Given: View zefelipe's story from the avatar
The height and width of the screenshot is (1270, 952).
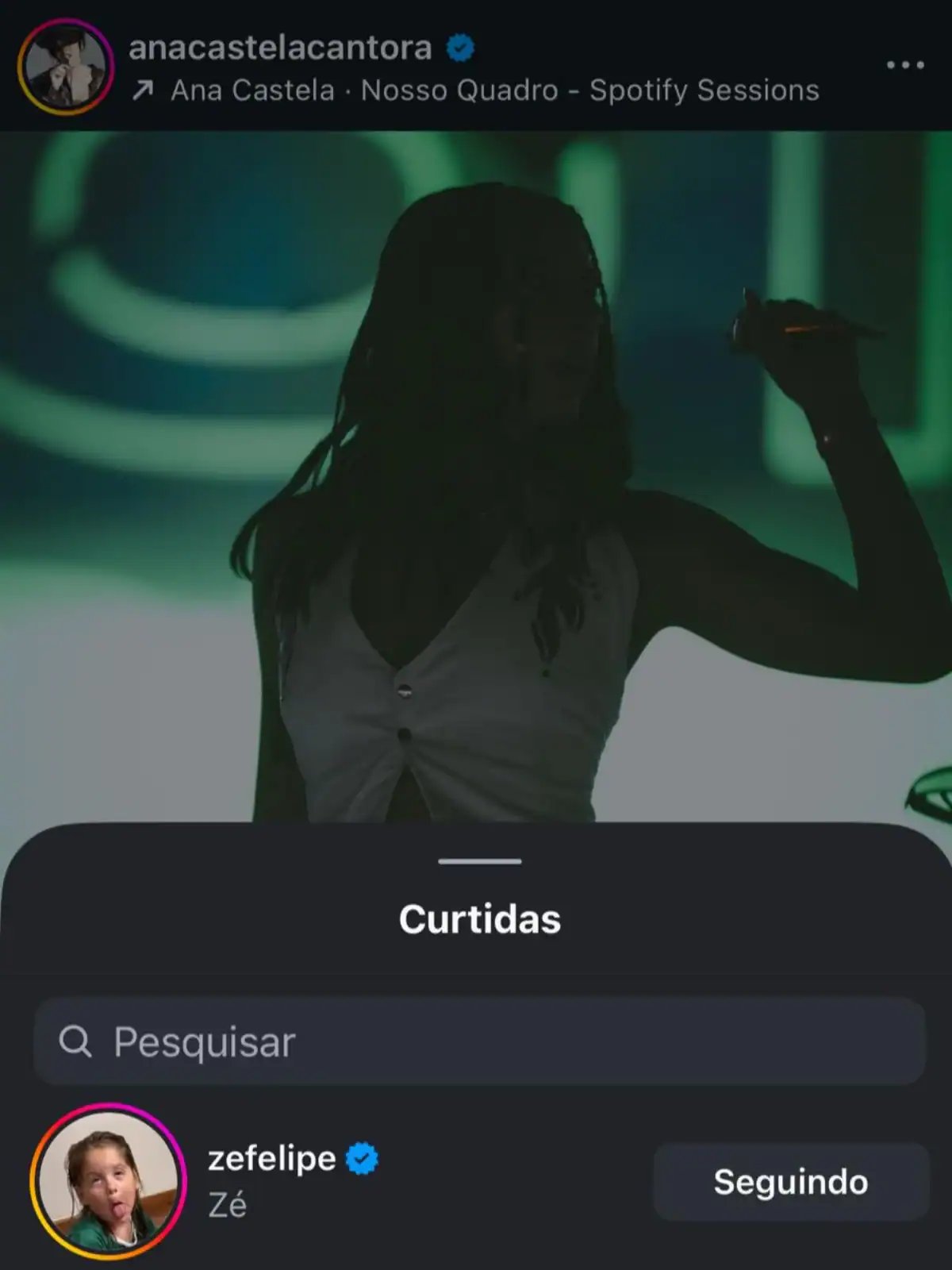Looking at the screenshot, I should pyautogui.click(x=108, y=1181).
